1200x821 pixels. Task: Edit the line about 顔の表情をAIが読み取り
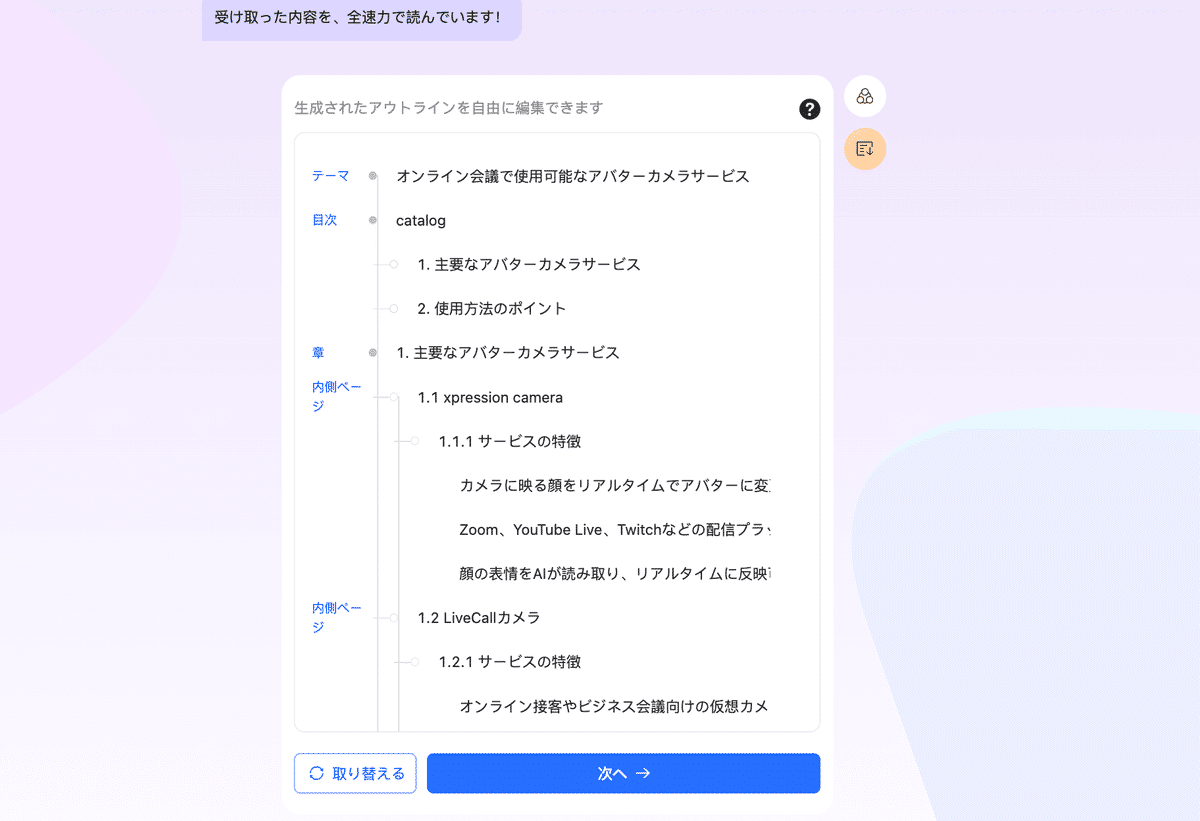point(614,573)
